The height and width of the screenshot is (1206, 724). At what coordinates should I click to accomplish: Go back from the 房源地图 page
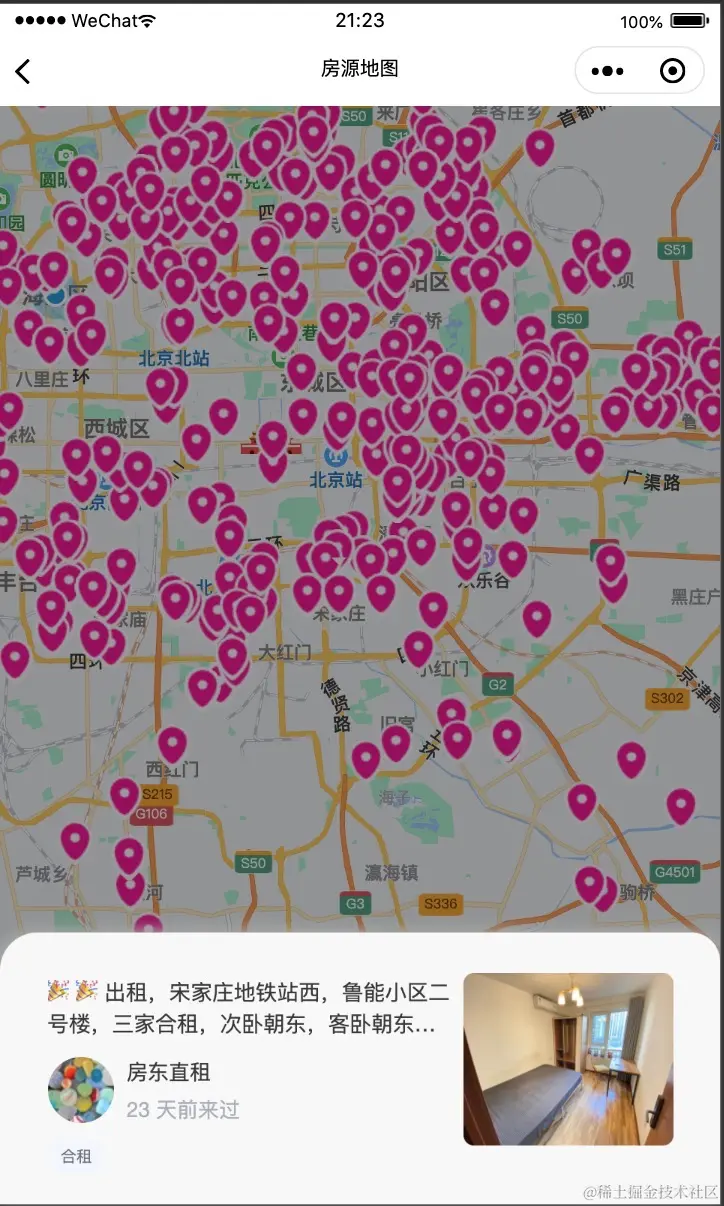[x=23, y=70]
